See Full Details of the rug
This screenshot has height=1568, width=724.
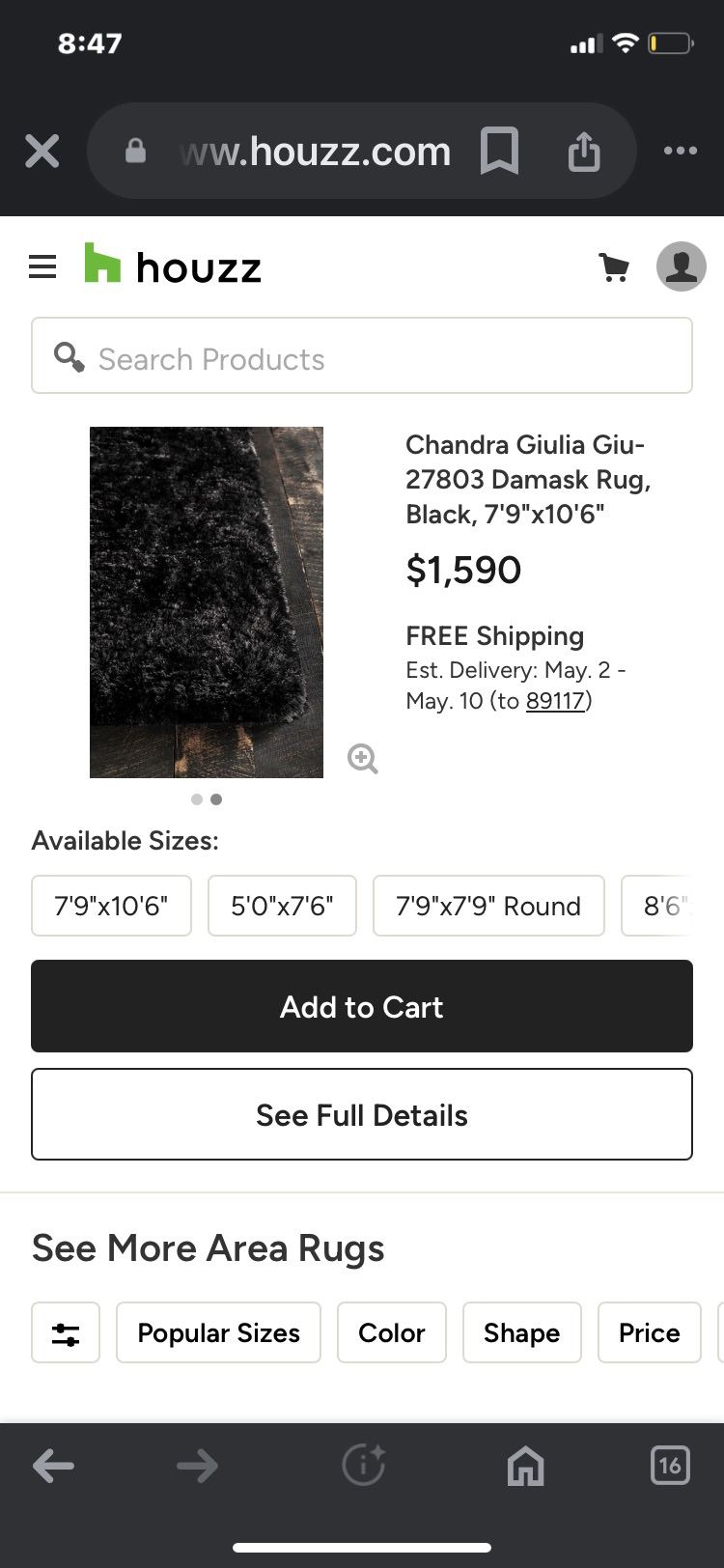coord(362,1114)
